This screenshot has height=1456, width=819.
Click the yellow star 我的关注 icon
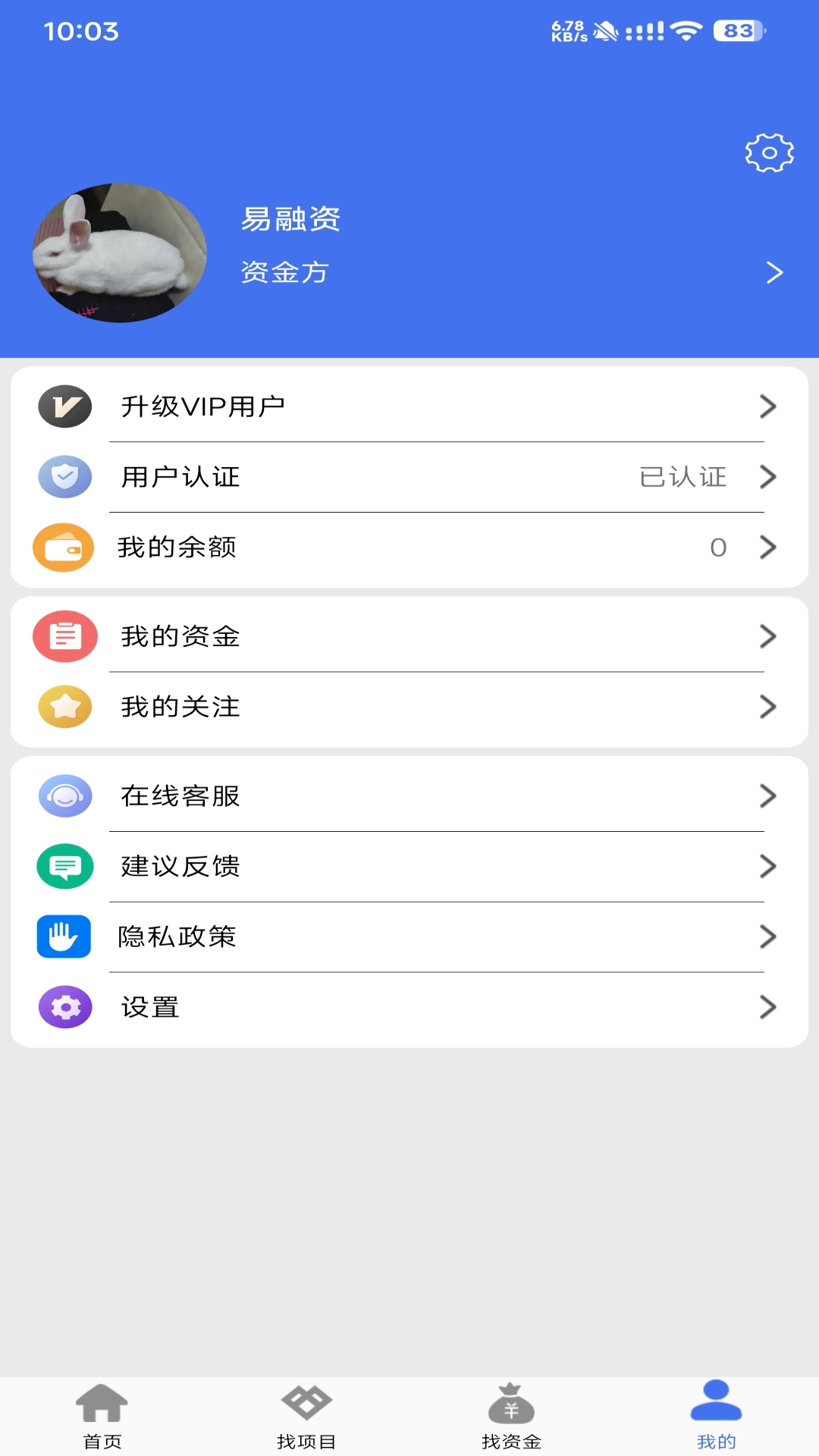64,707
